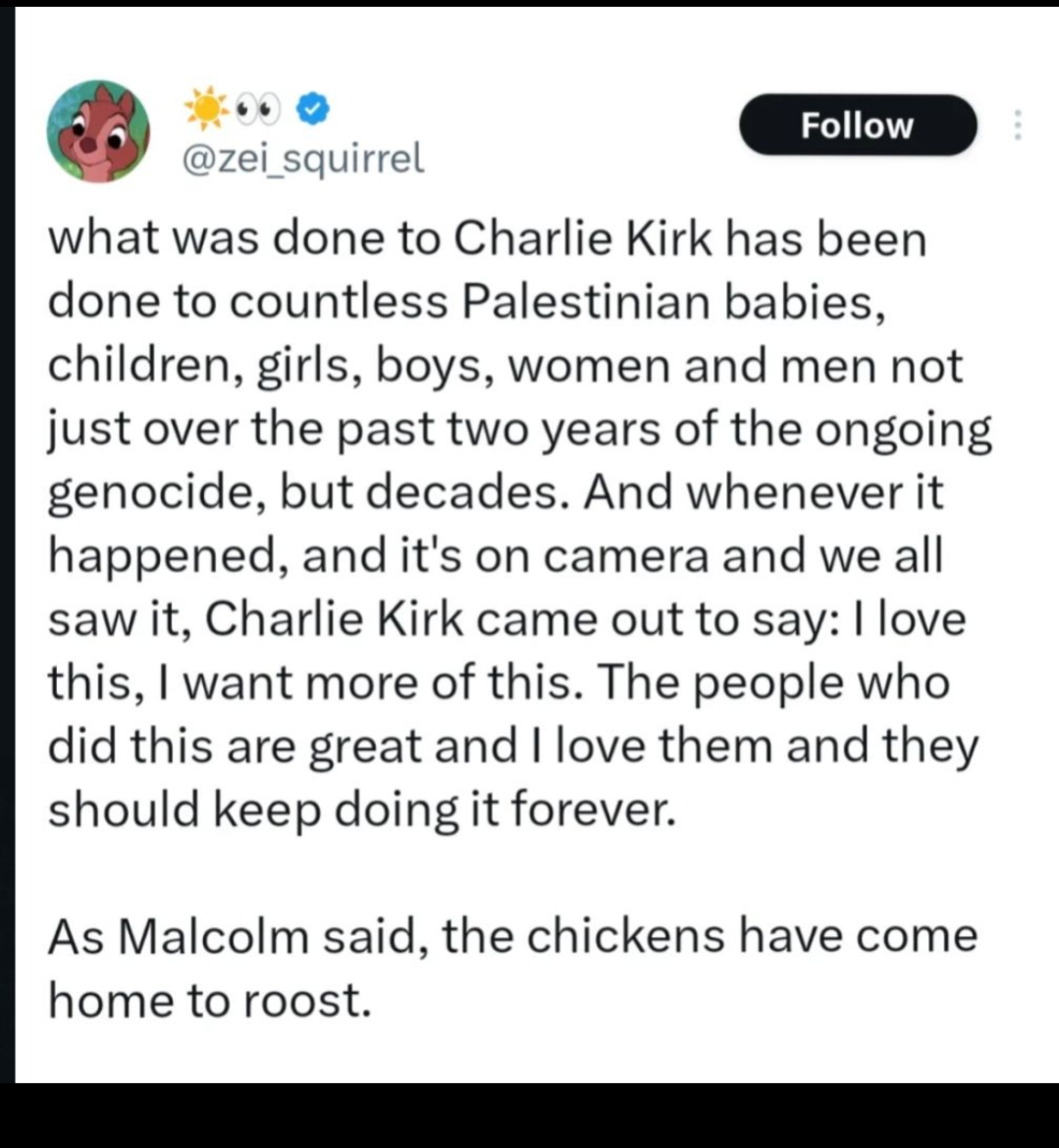1059x1148 pixels.
Task: Open the @zei_squirrel profile handle
Action: pyautogui.click(x=302, y=157)
